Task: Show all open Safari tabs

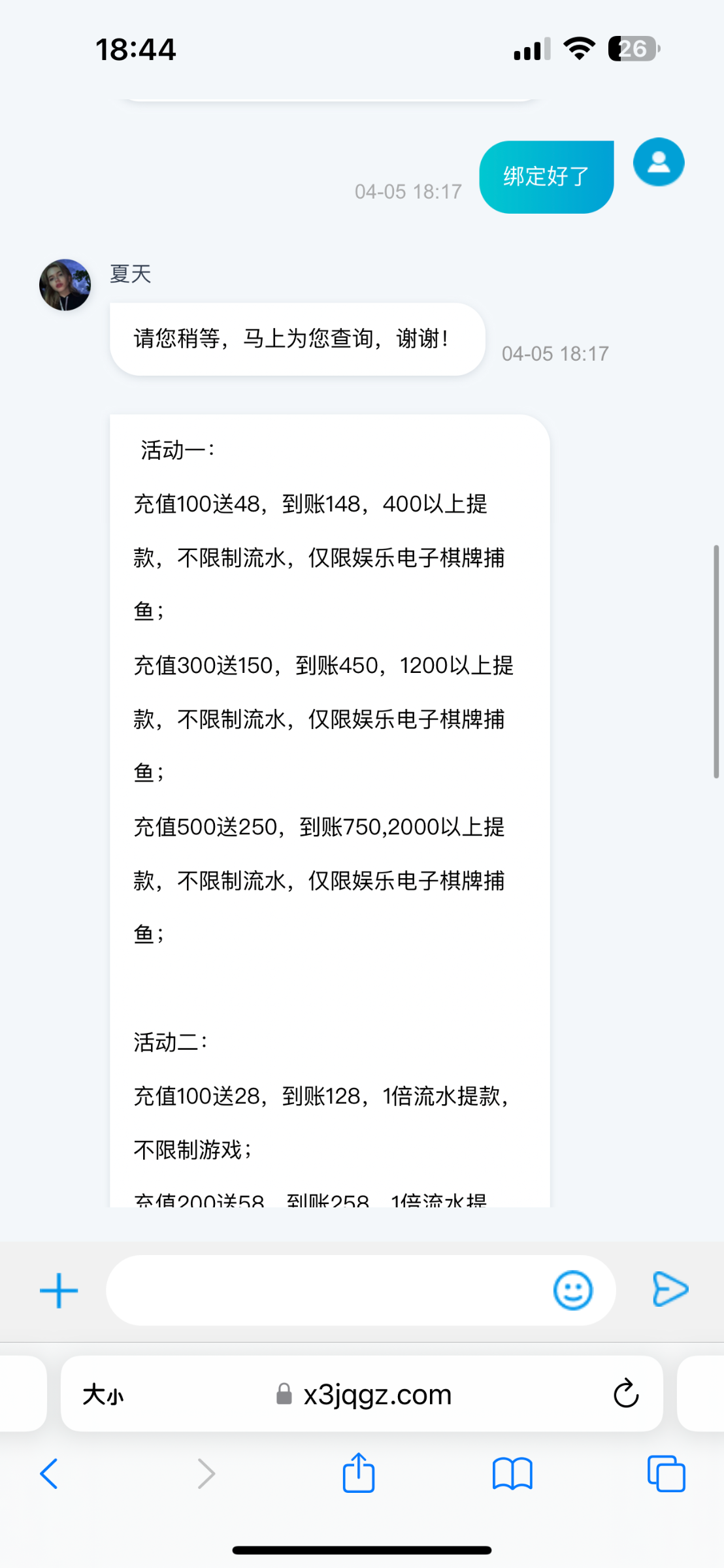Action: (x=666, y=1474)
